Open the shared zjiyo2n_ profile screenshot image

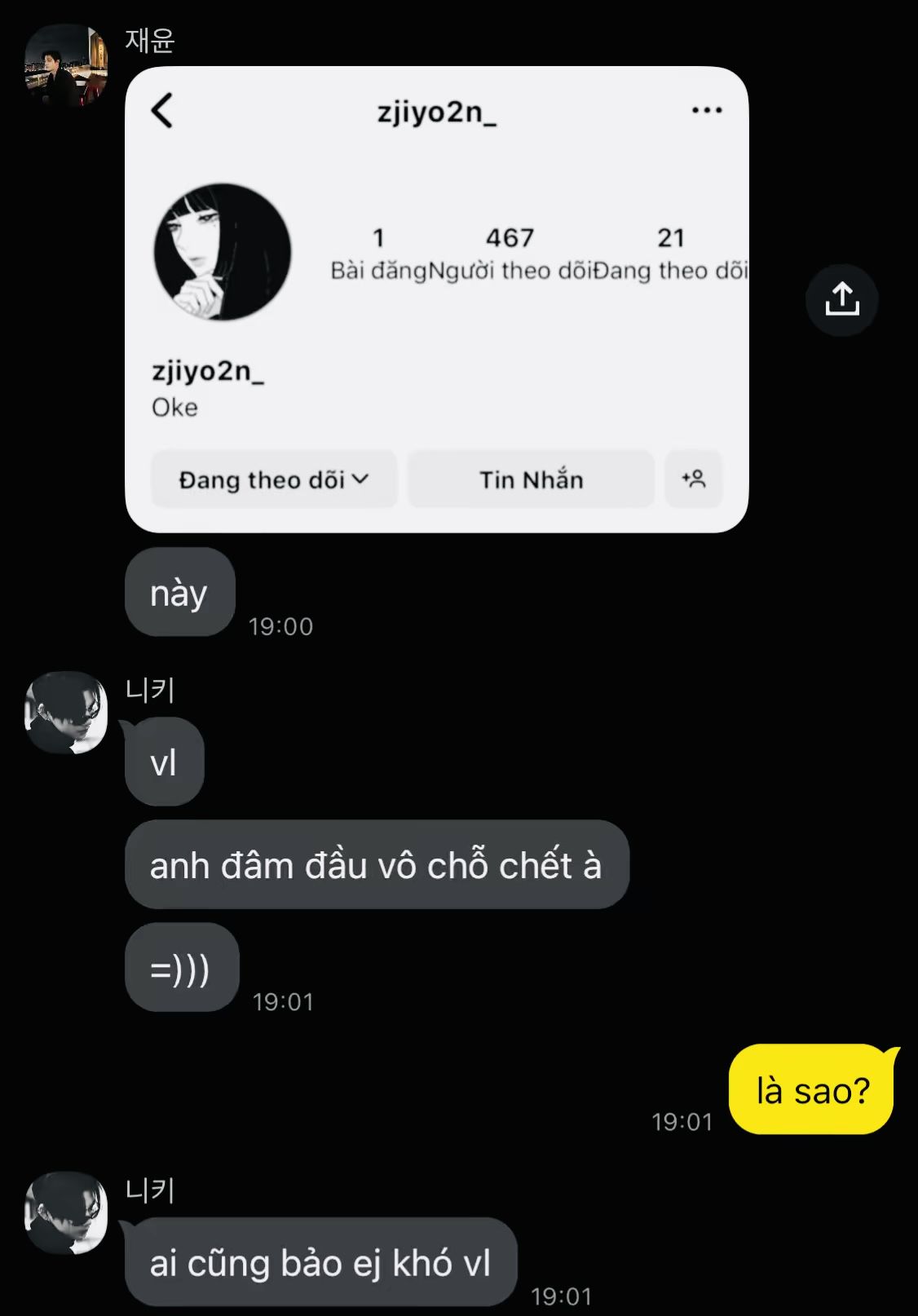click(436, 299)
